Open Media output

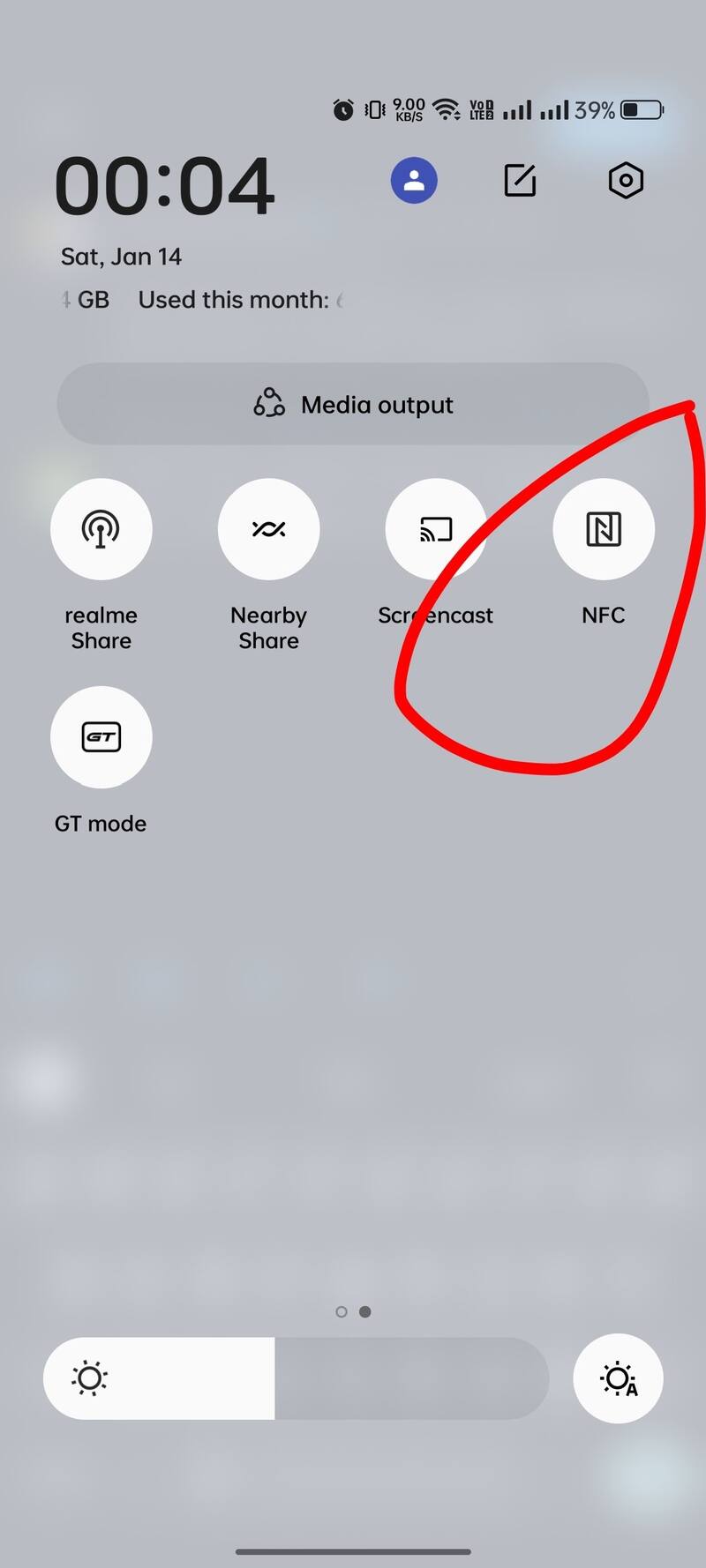coord(353,405)
